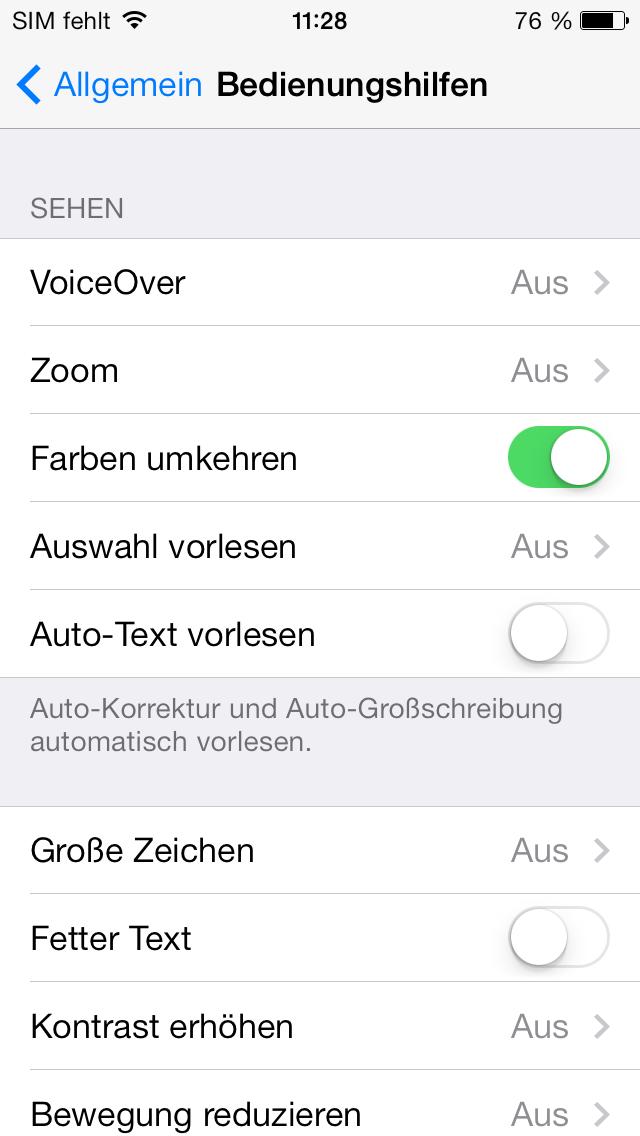Image resolution: width=640 pixels, height=1136 pixels.
Task: Go back to Allgemein settings
Action: coord(109,85)
